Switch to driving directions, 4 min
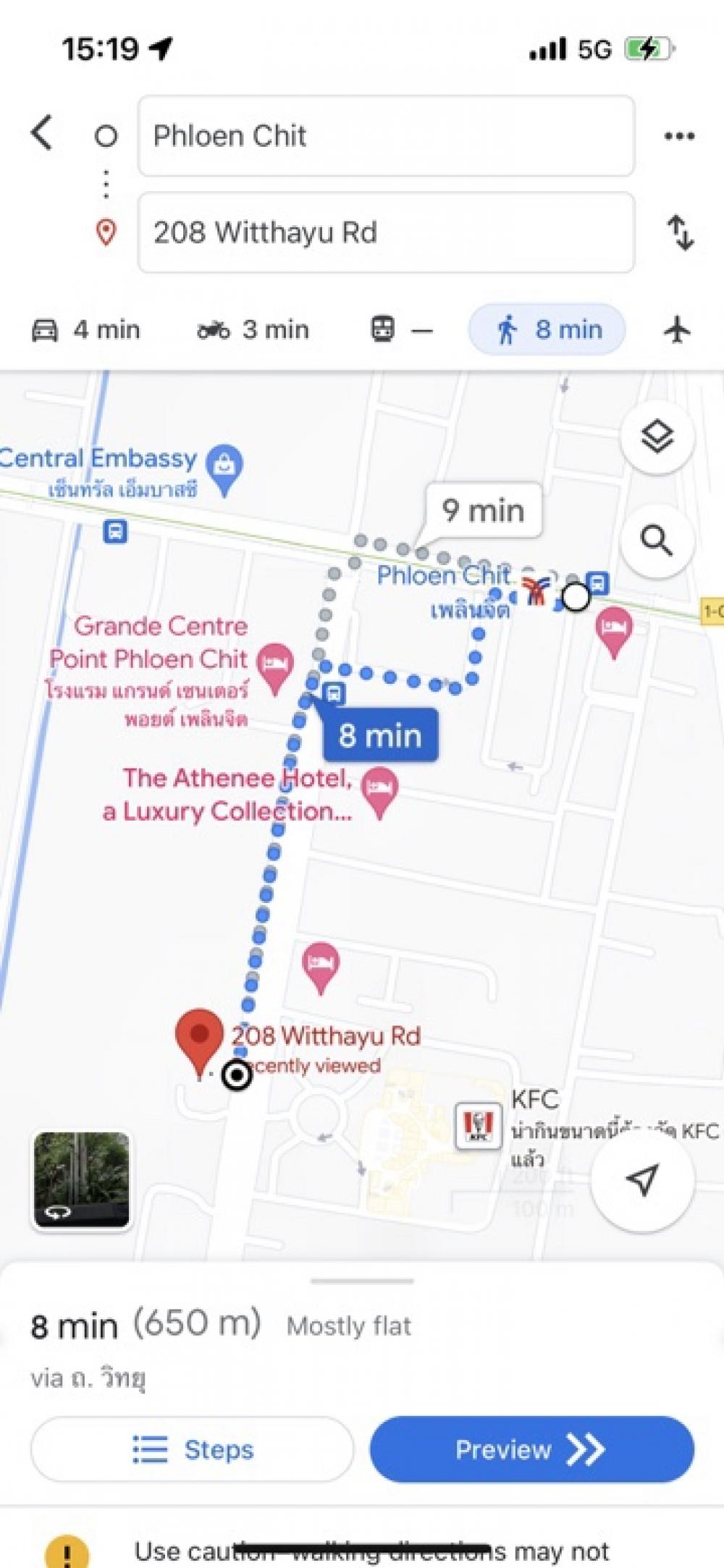Screen dimensions: 724x1568 (85, 330)
